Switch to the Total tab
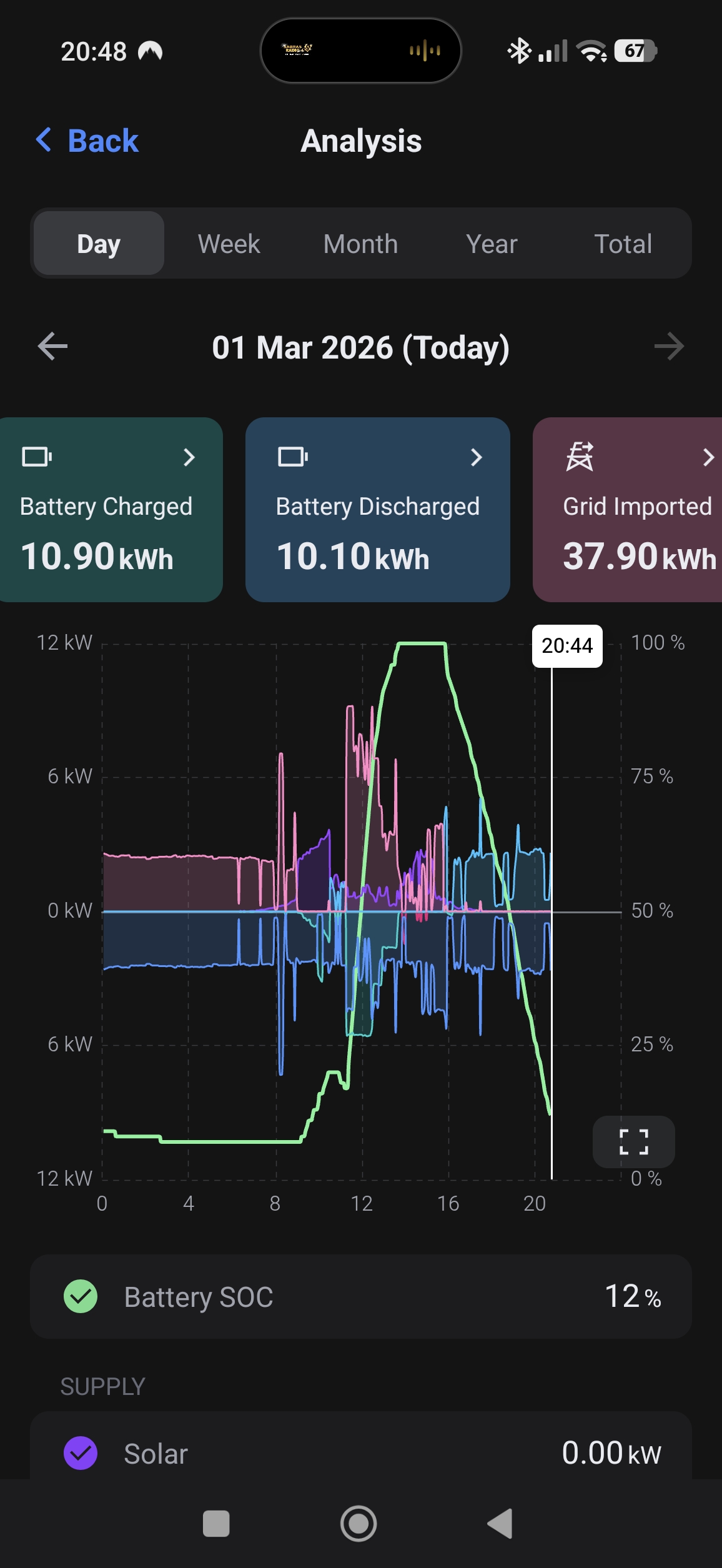722x1568 pixels. pos(623,244)
